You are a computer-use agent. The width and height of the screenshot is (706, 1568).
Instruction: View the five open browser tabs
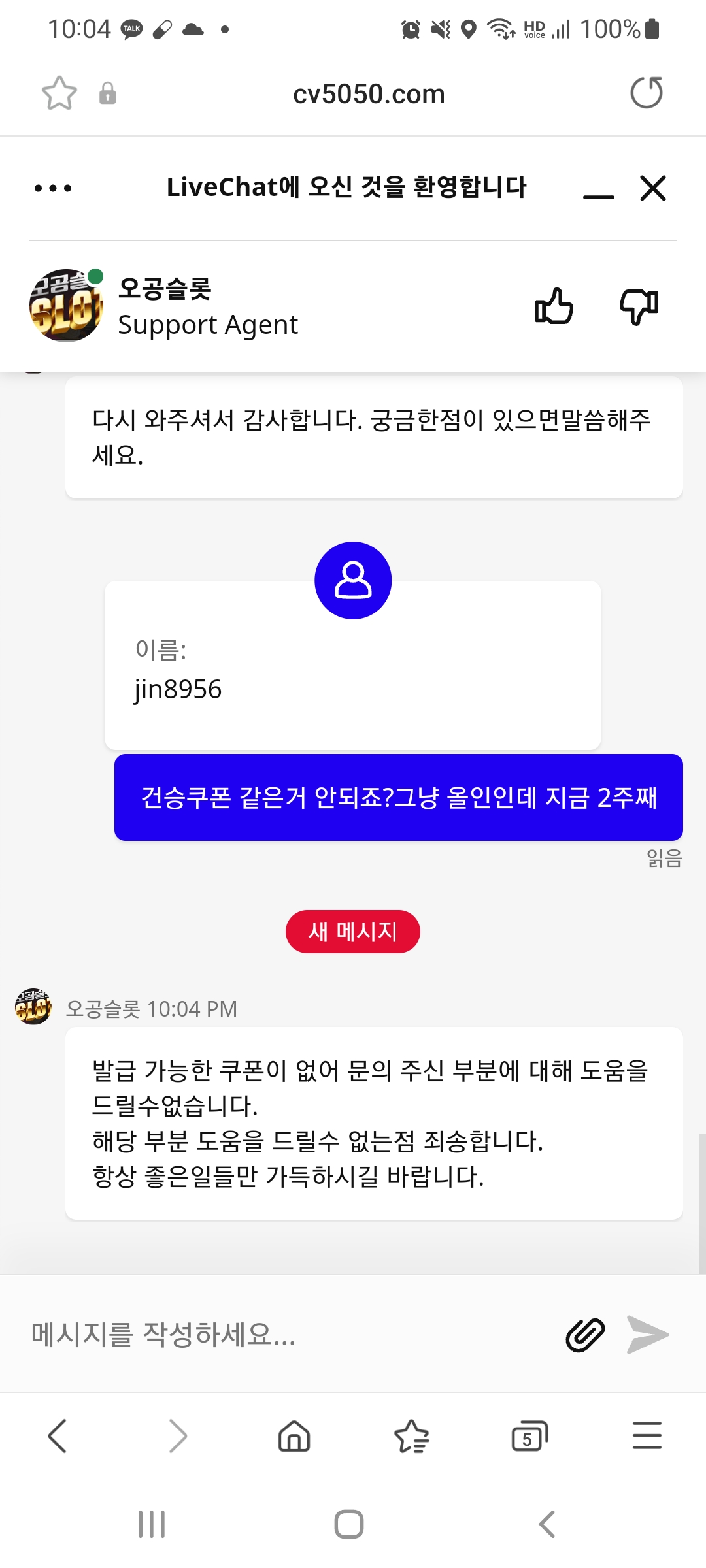point(529,1436)
